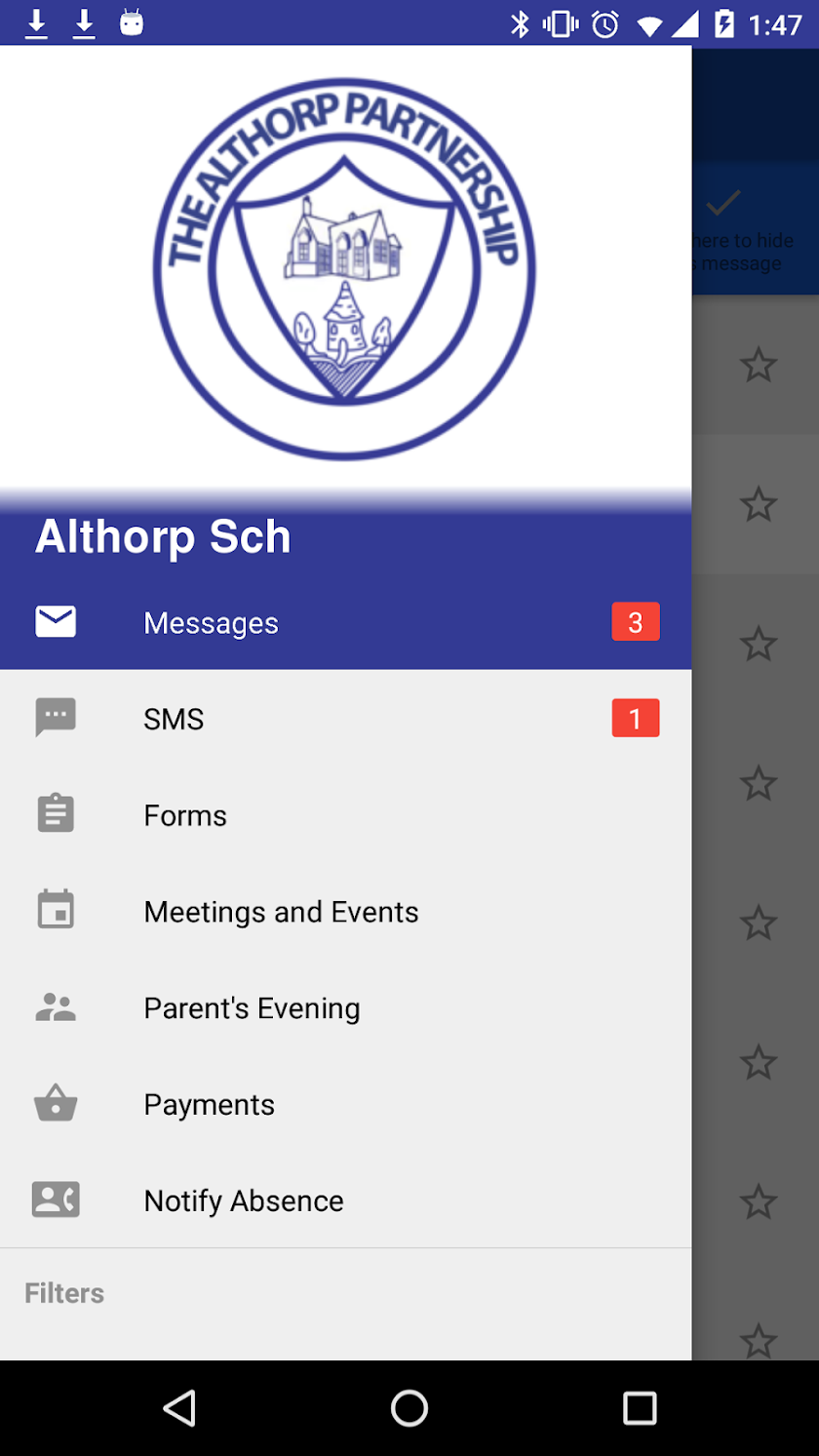819x1456 pixels.
Task: Select Meetings and Events
Action: click(281, 912)
